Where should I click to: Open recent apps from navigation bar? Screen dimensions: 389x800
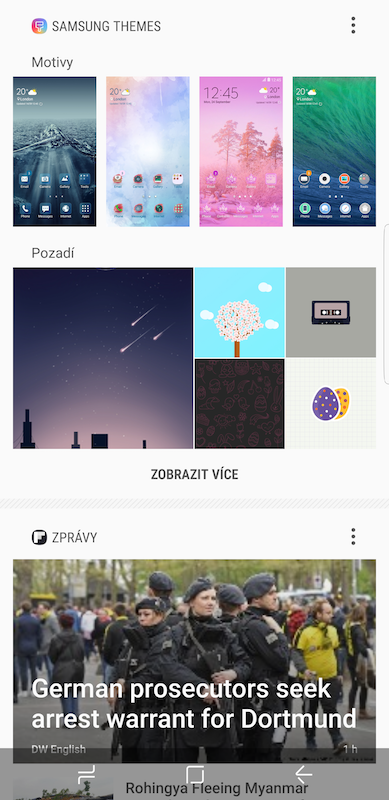[x=86, y=775]
